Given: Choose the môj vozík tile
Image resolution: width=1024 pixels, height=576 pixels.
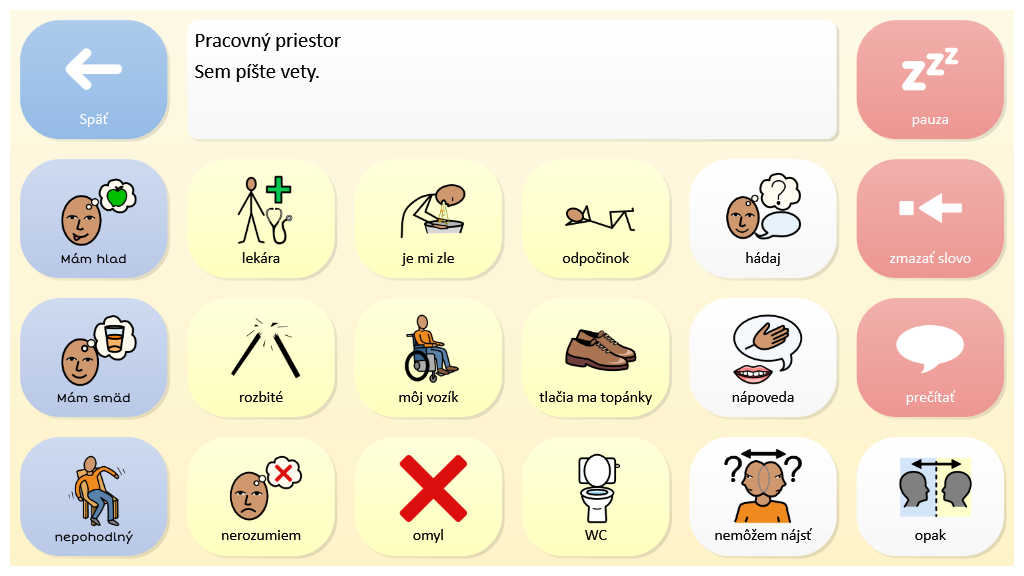Looking at the screenshot, I should pyautogui.click(x=428, y=357).
